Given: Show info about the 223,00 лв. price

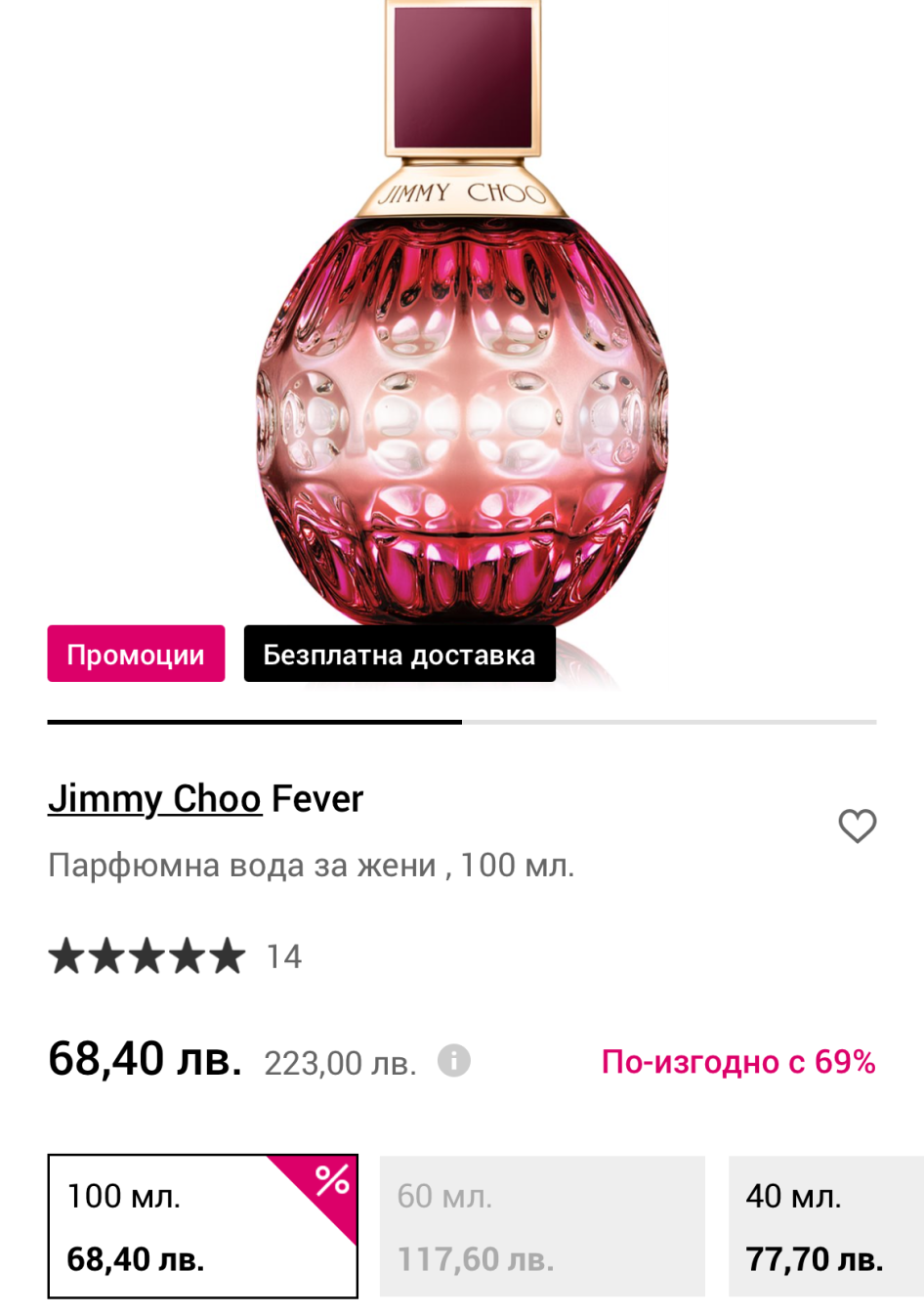Looking at the screenshot, I should pyautogui.click(x=453, y=1061).
